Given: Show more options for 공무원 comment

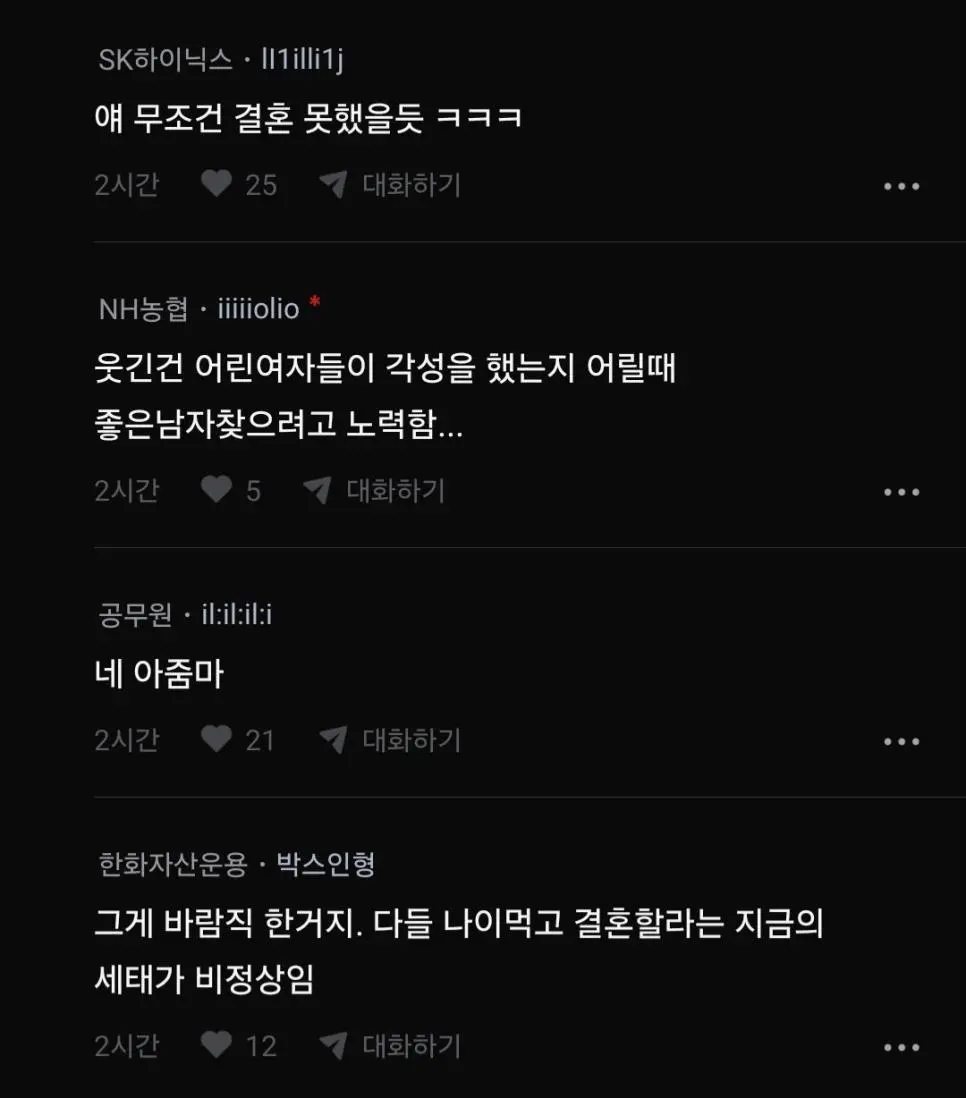Looking at the screenshot, I should coord(901,741).
